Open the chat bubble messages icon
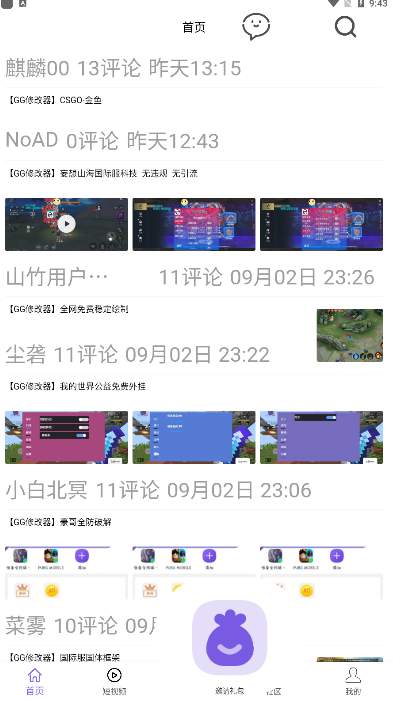The height and width of the screenshot is (702, 393). (256, 26)
